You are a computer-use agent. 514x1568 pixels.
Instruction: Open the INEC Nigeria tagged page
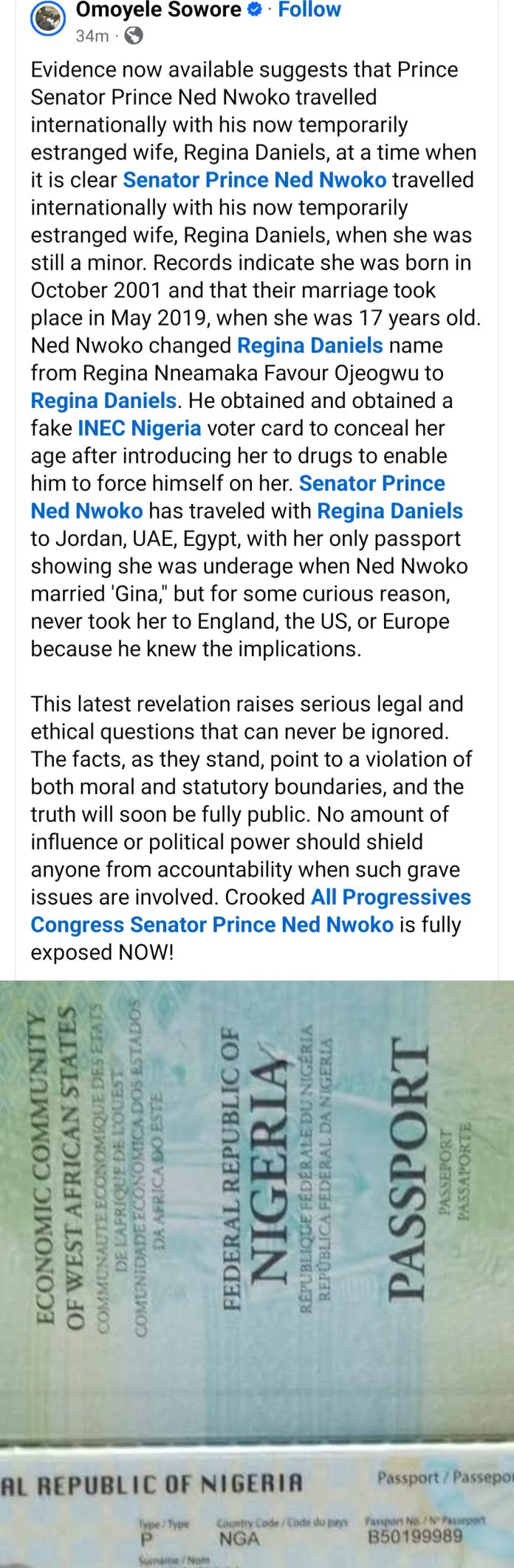click(x=139, y=428)
